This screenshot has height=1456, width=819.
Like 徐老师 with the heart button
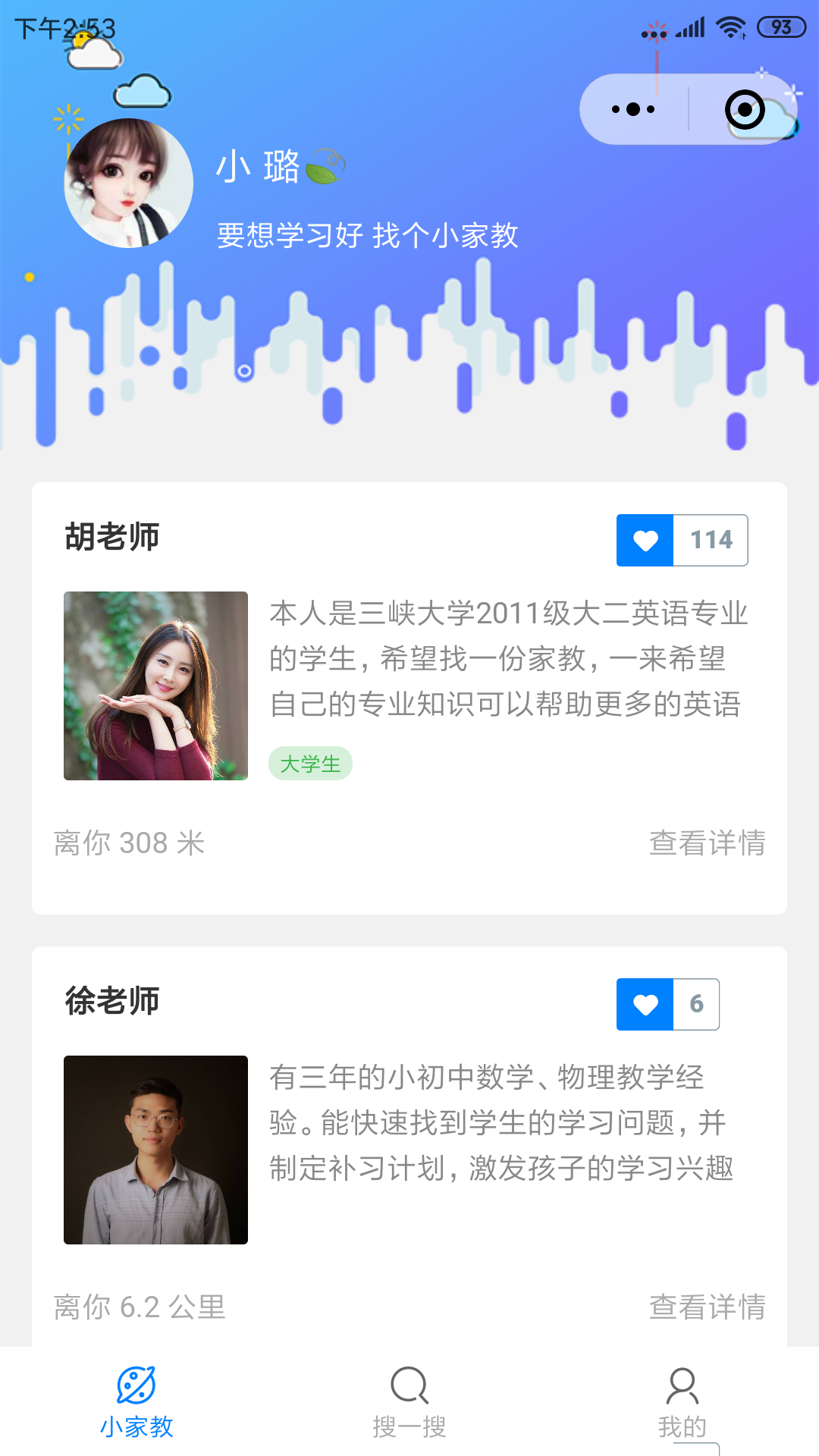tap(645, 1004)
